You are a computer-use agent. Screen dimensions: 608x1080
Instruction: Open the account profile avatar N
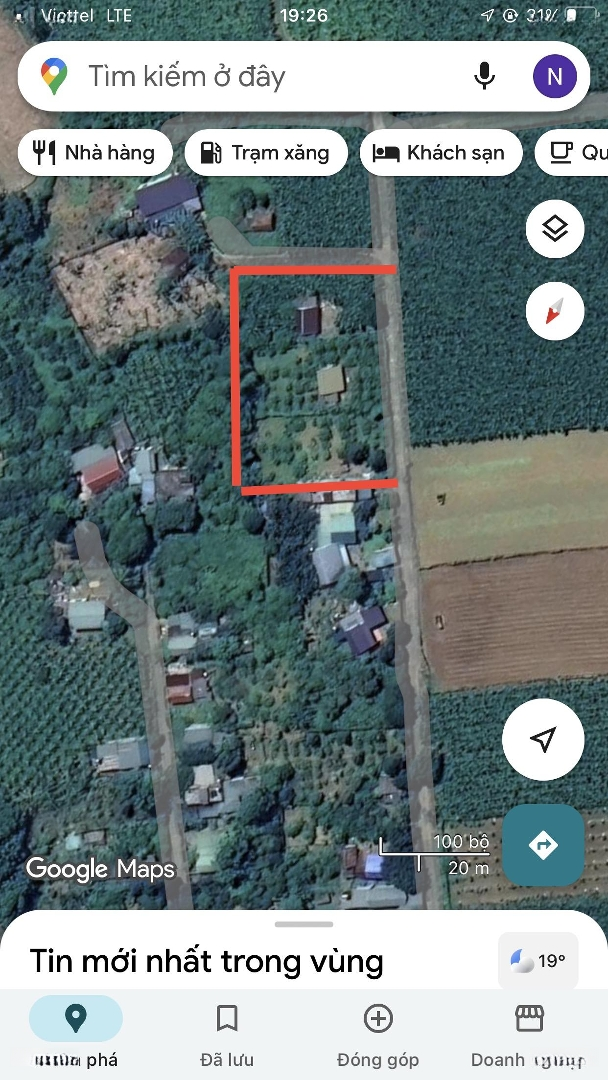[555, 77]
